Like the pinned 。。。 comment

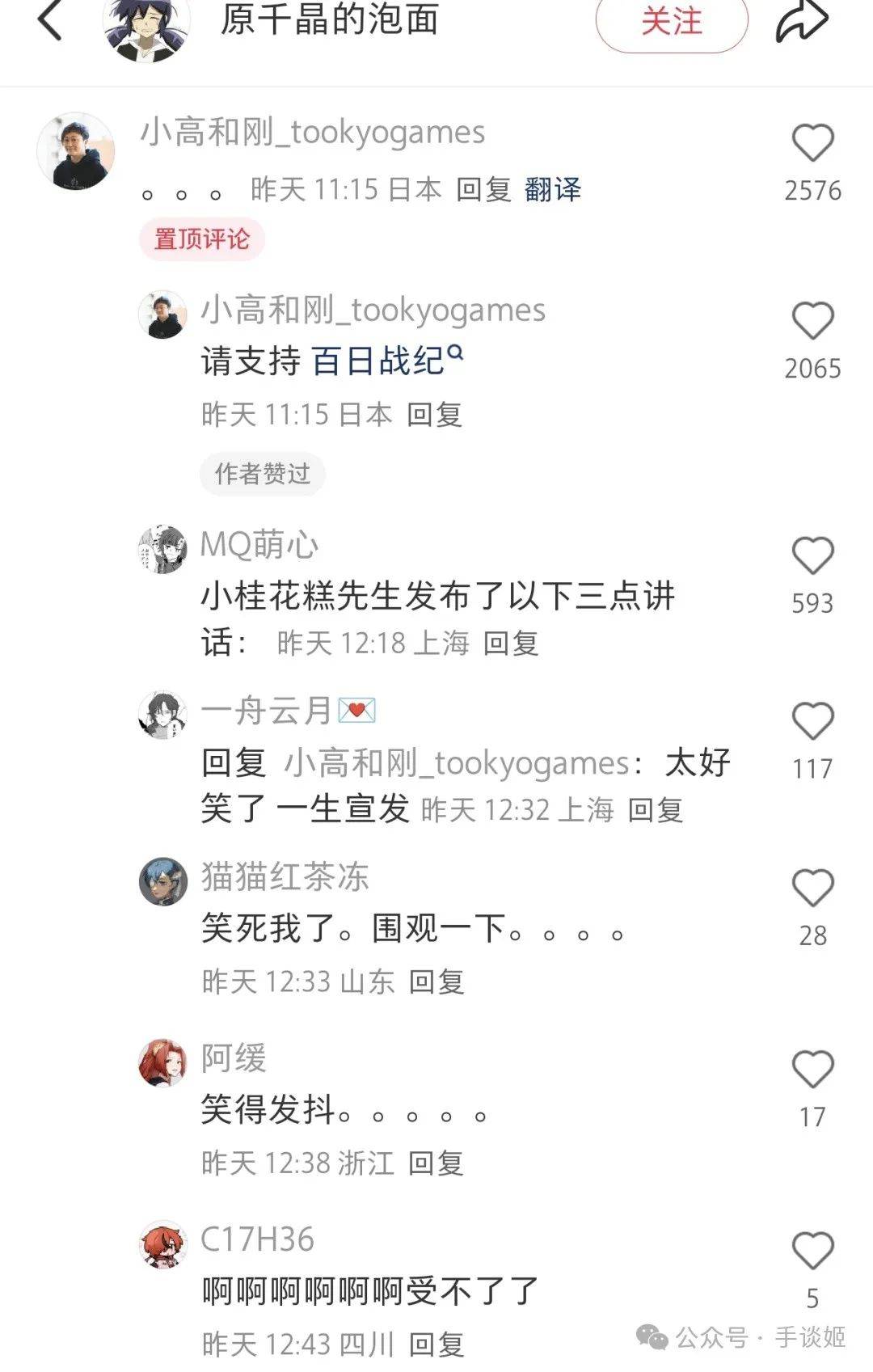point(812,144)
